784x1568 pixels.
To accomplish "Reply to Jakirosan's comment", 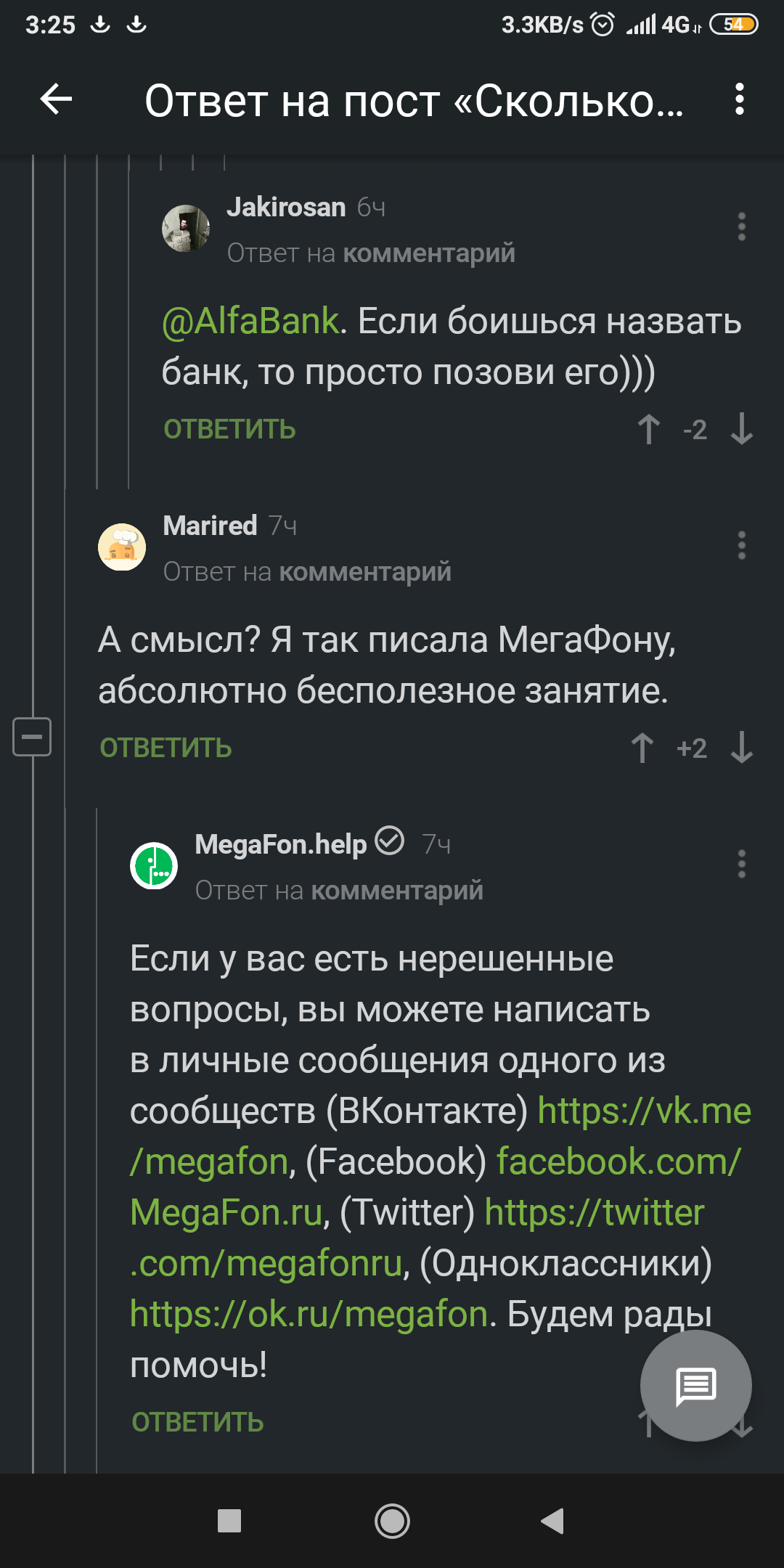I will pyautogui.click(x=229, y=429).
